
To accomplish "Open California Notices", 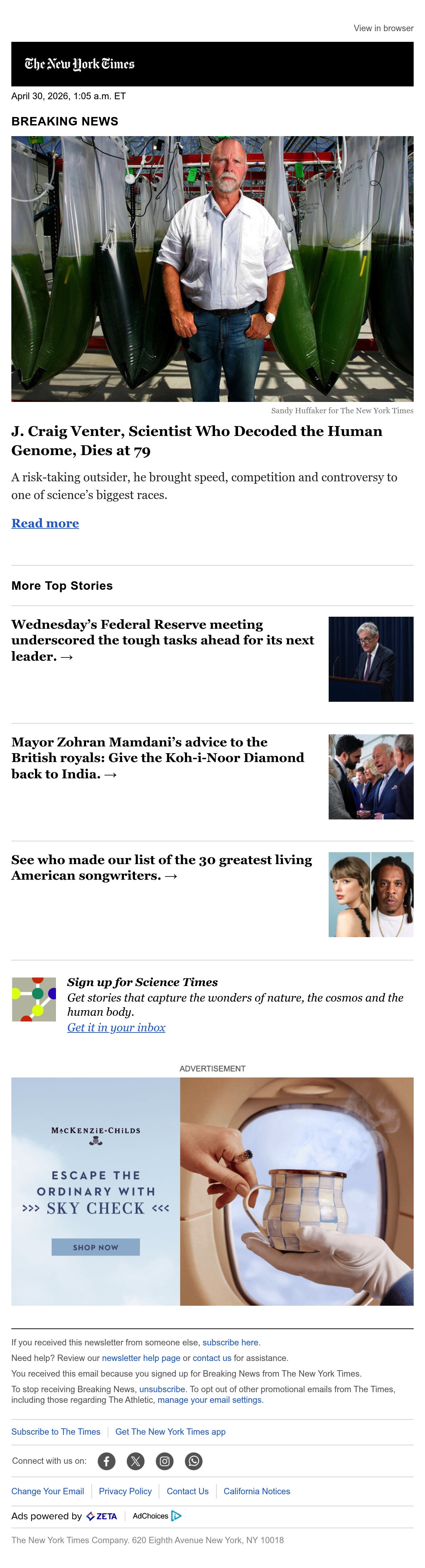I will point(256,1491).
